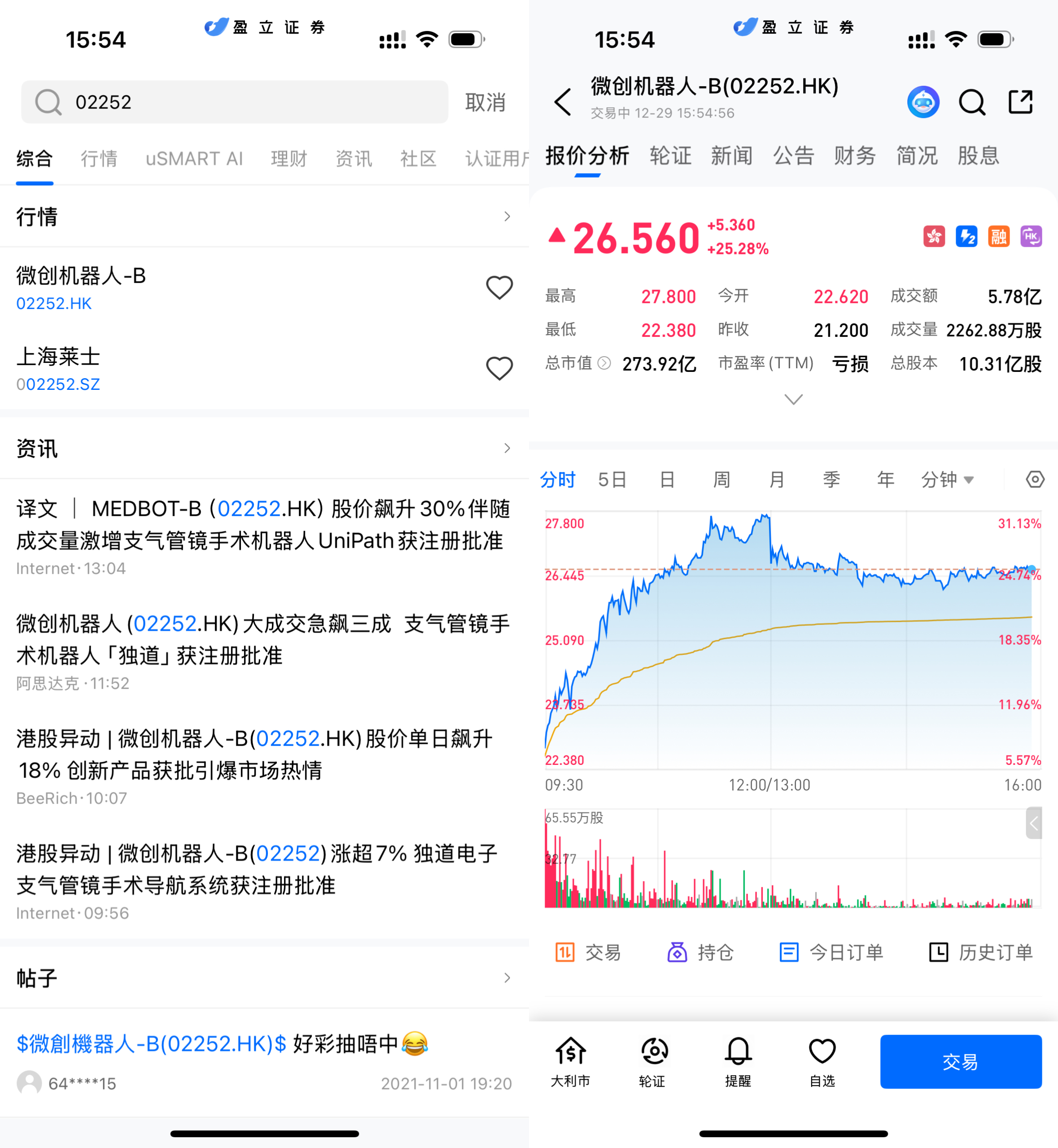
Task: Open the 行情 section chevron
Action: point(507,216)
